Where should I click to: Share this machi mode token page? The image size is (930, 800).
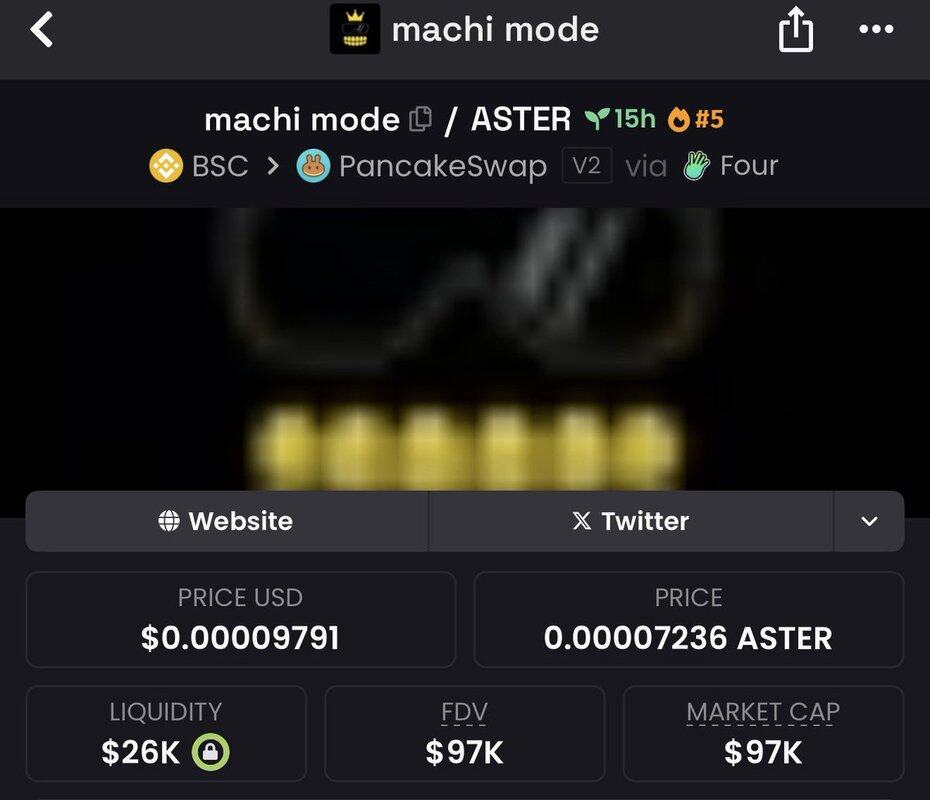[x=796, y=31]
